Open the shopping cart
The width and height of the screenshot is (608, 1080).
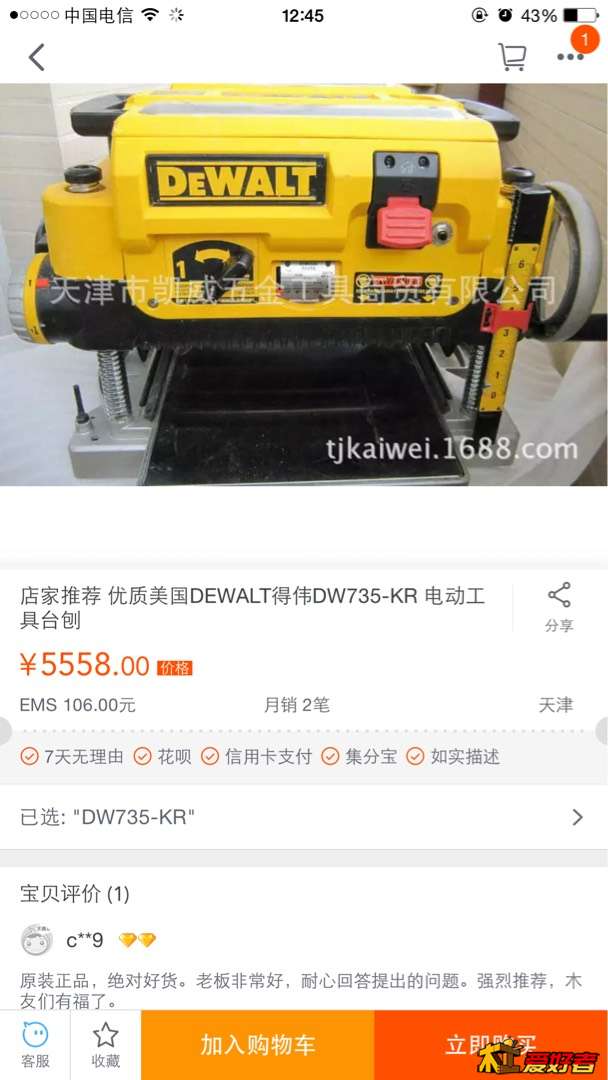[512, 57]
